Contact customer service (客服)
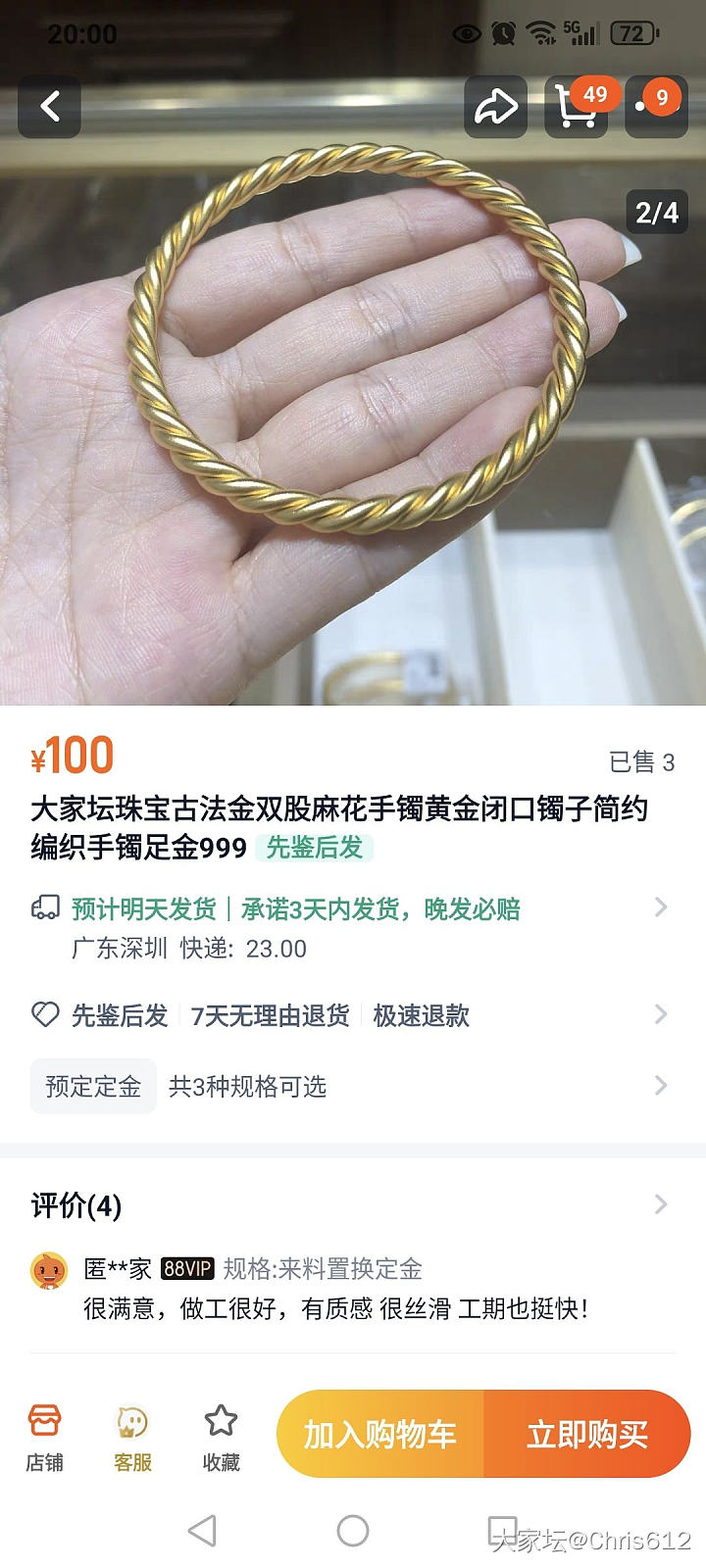 tap(132, 1436)
